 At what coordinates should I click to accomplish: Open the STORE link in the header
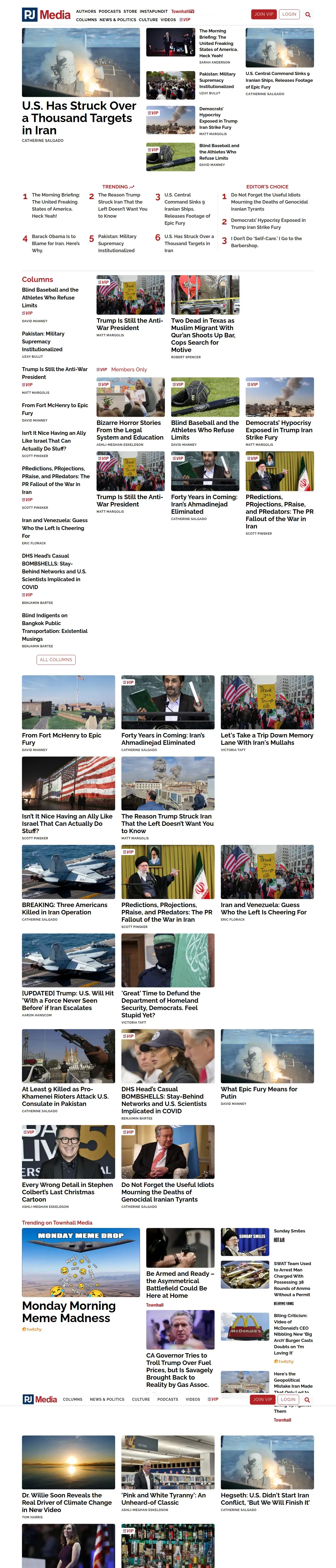click(x=131, y=11)
